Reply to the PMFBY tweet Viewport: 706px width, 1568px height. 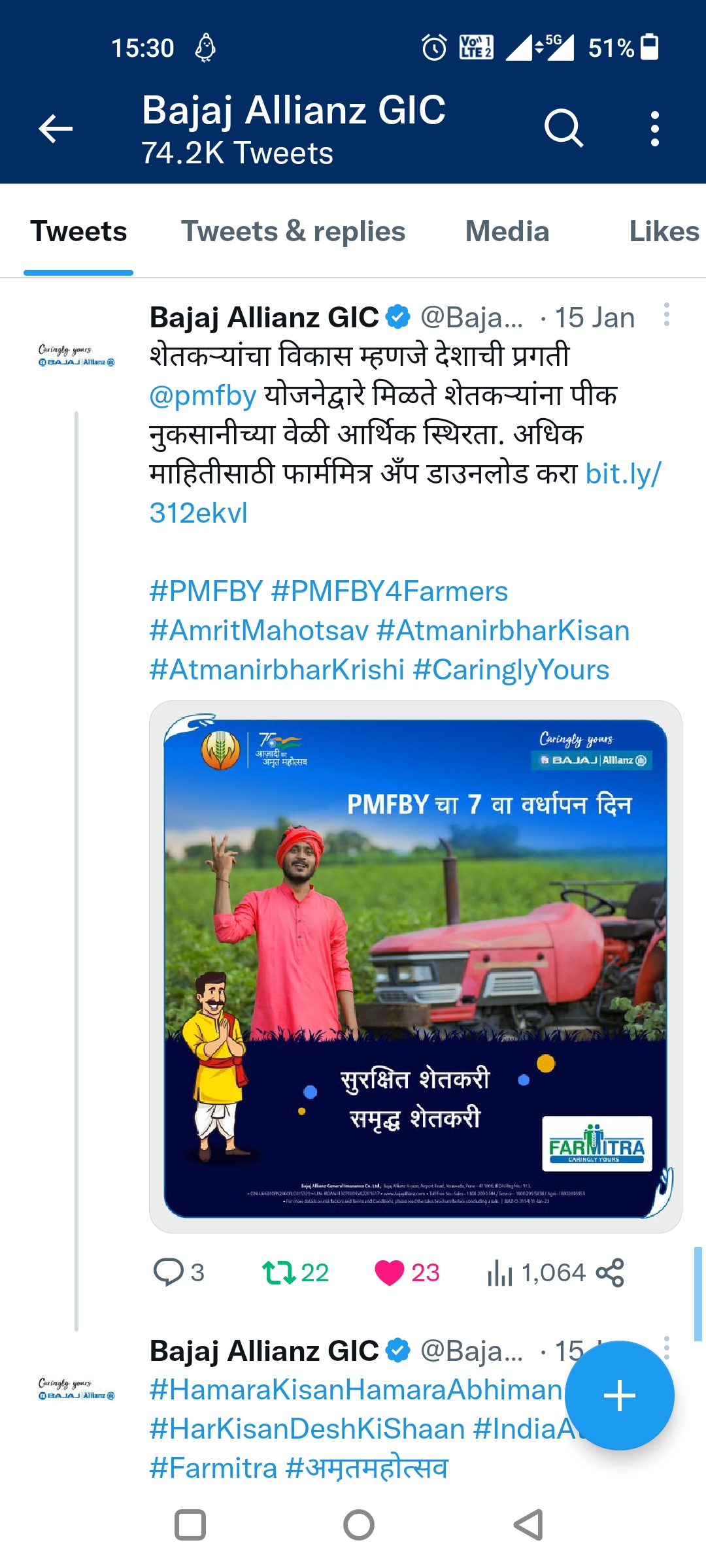click(169, 1273)
